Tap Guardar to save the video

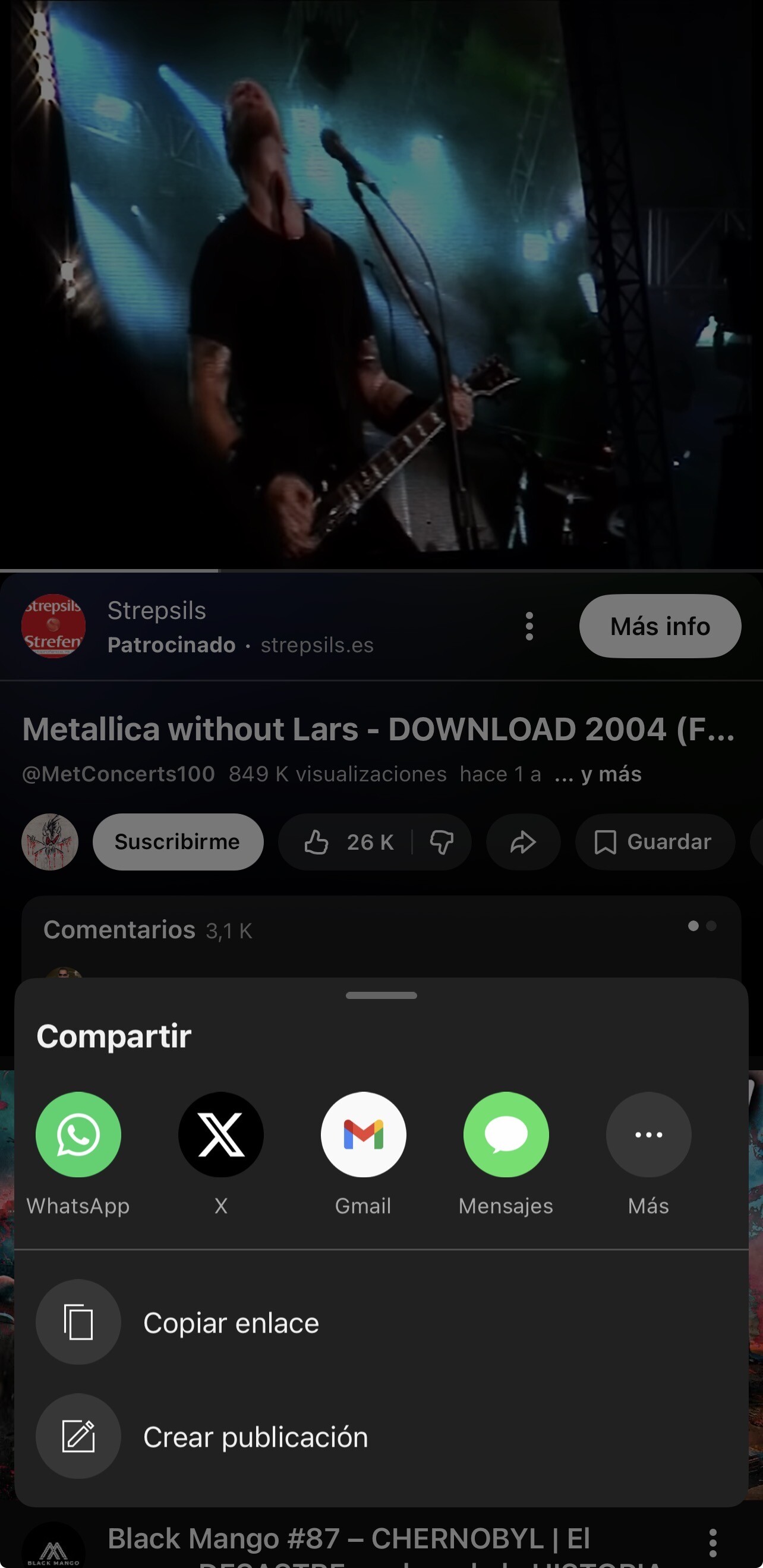tap(654, 842)
